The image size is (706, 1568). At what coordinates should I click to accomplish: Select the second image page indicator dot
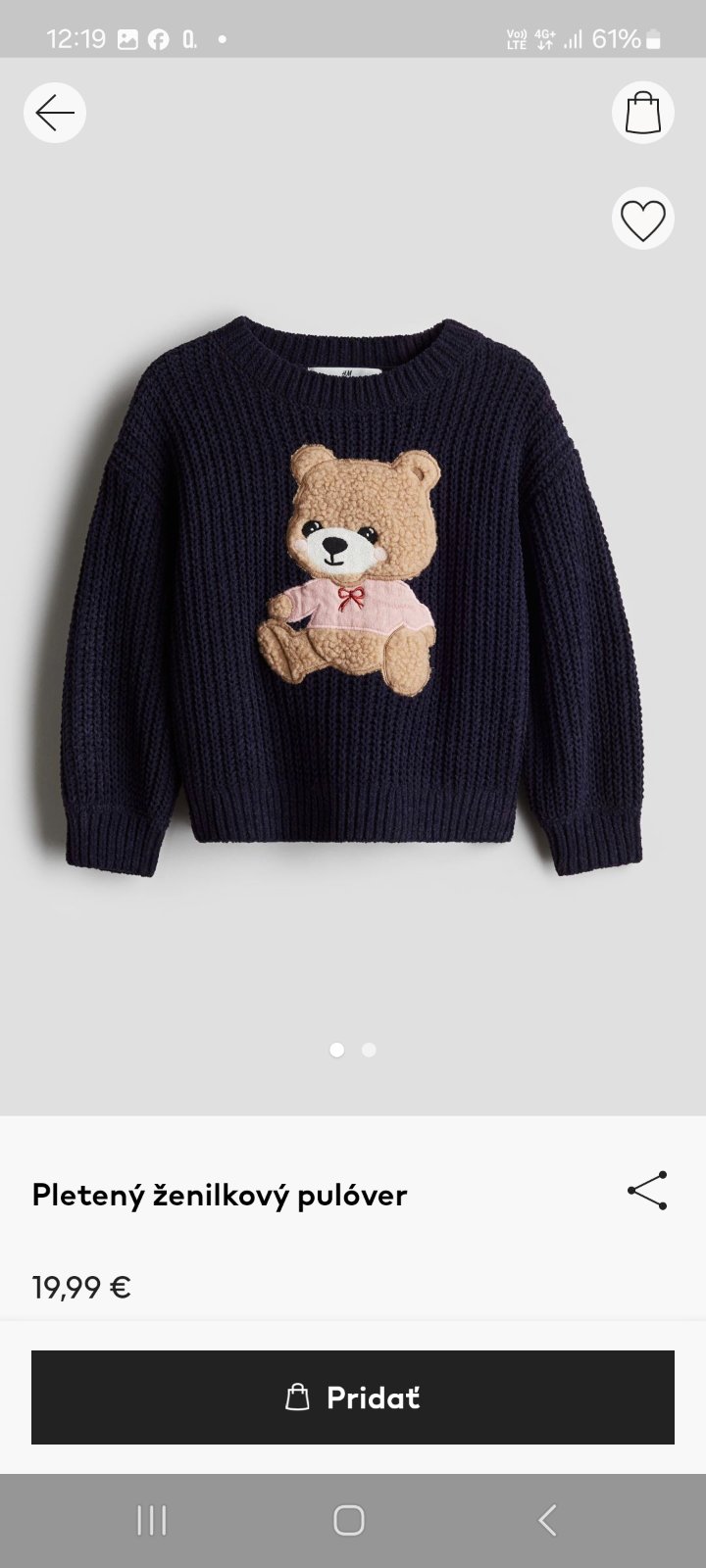coord(369,1050)
